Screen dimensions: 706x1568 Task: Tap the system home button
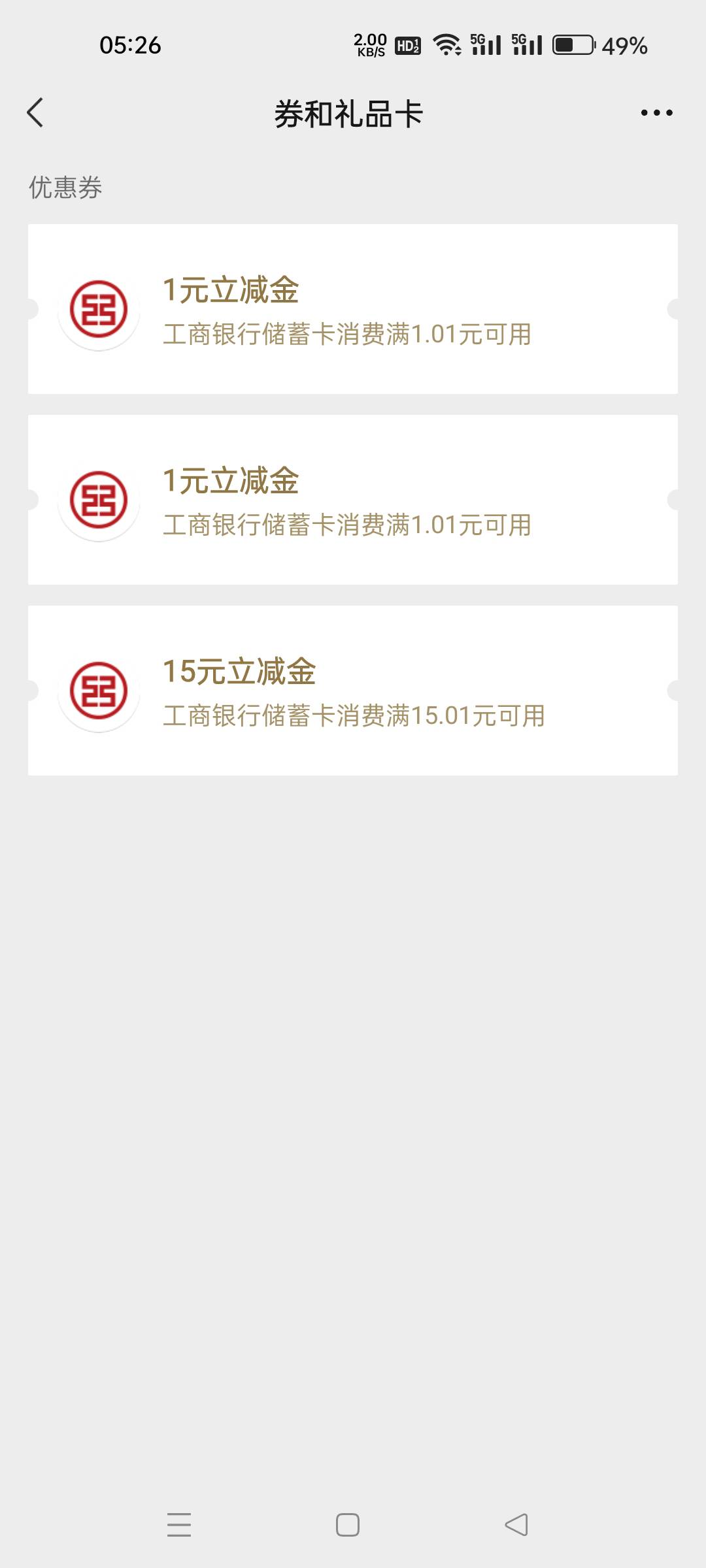[x=348, y=1525]
